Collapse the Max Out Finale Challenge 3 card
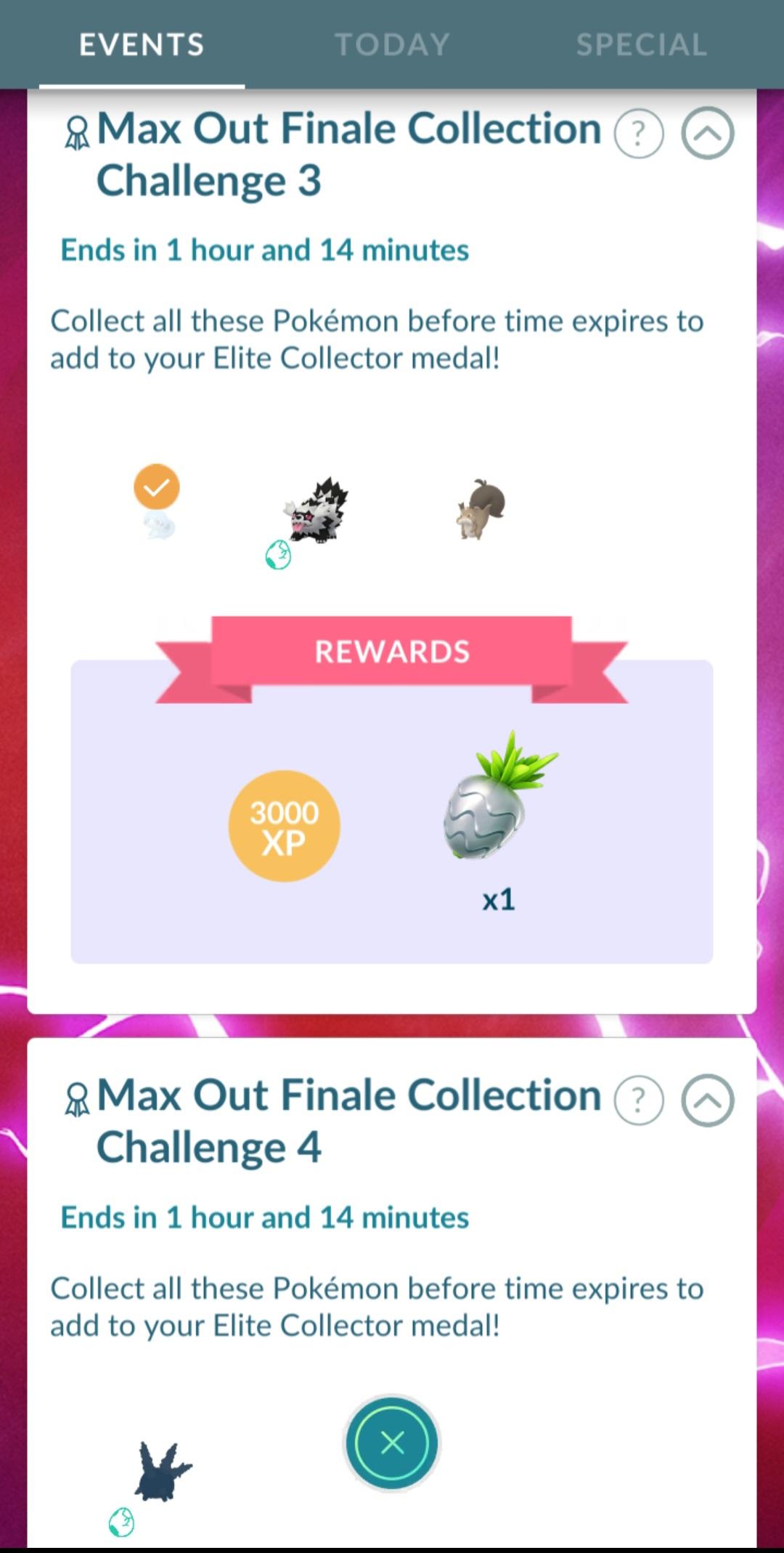Image resolution: width=784 pixels, height=1553 pixels. tap(707, 131)
